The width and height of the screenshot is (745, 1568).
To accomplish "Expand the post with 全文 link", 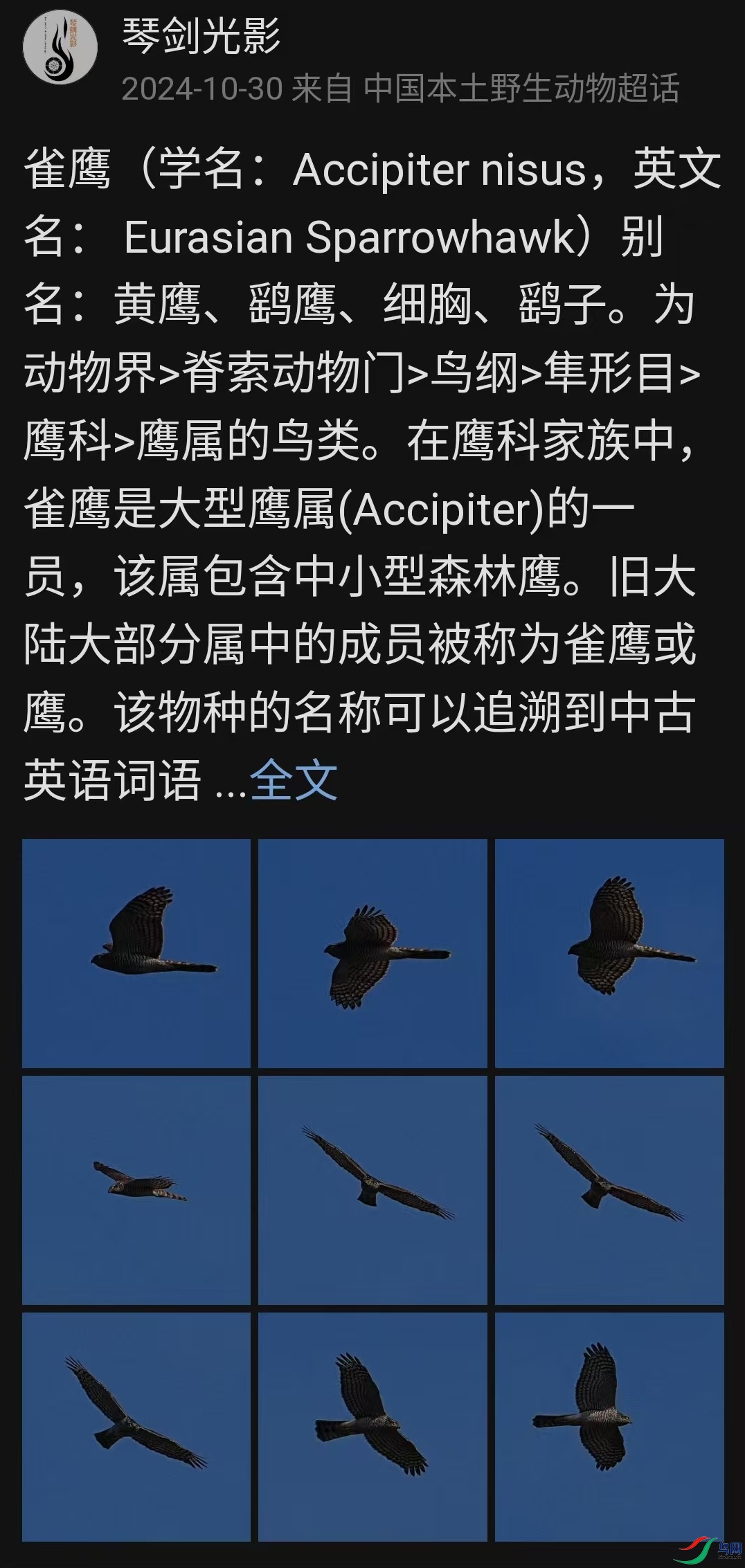I will pyautogui.click(x=294, y=780).
